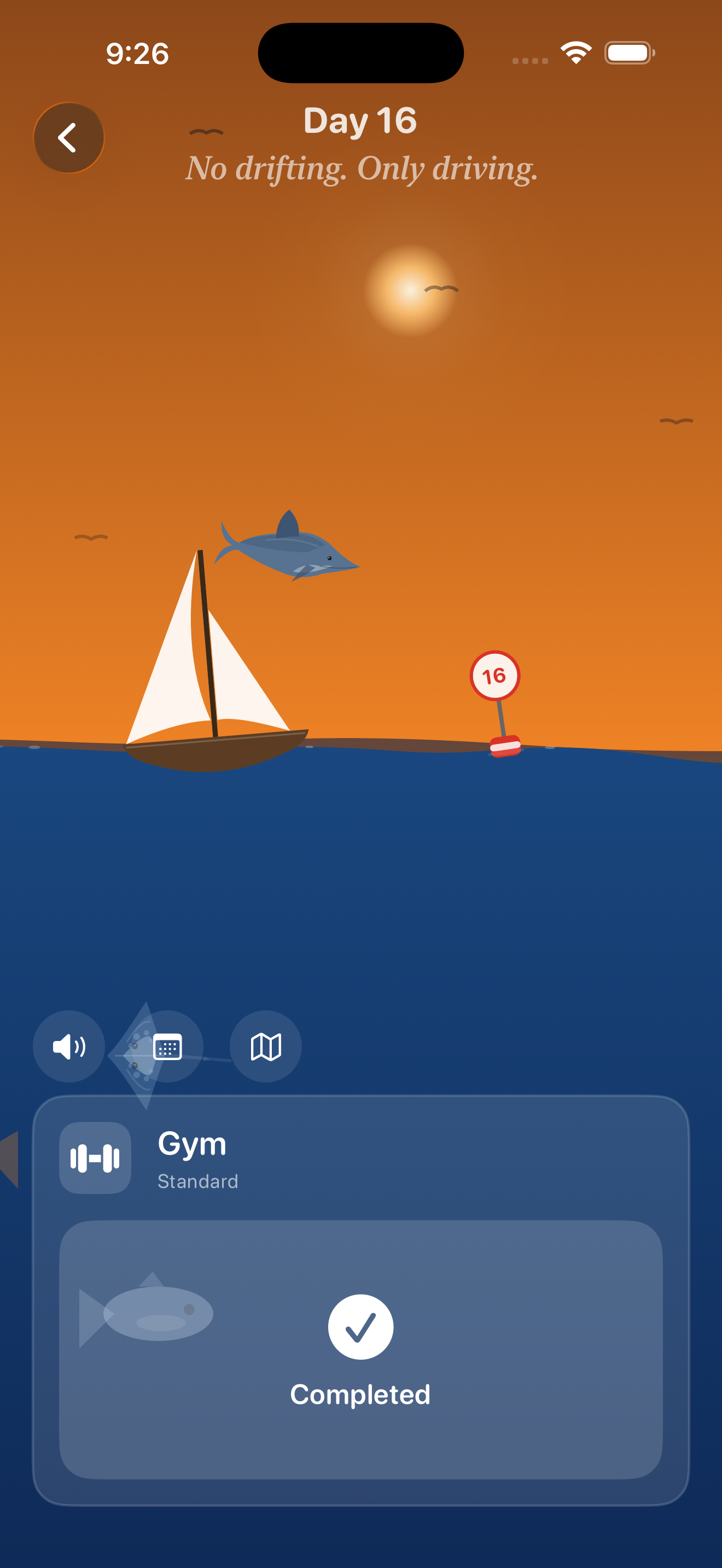Tap the checkmark inside the Completed circle

360,1327
